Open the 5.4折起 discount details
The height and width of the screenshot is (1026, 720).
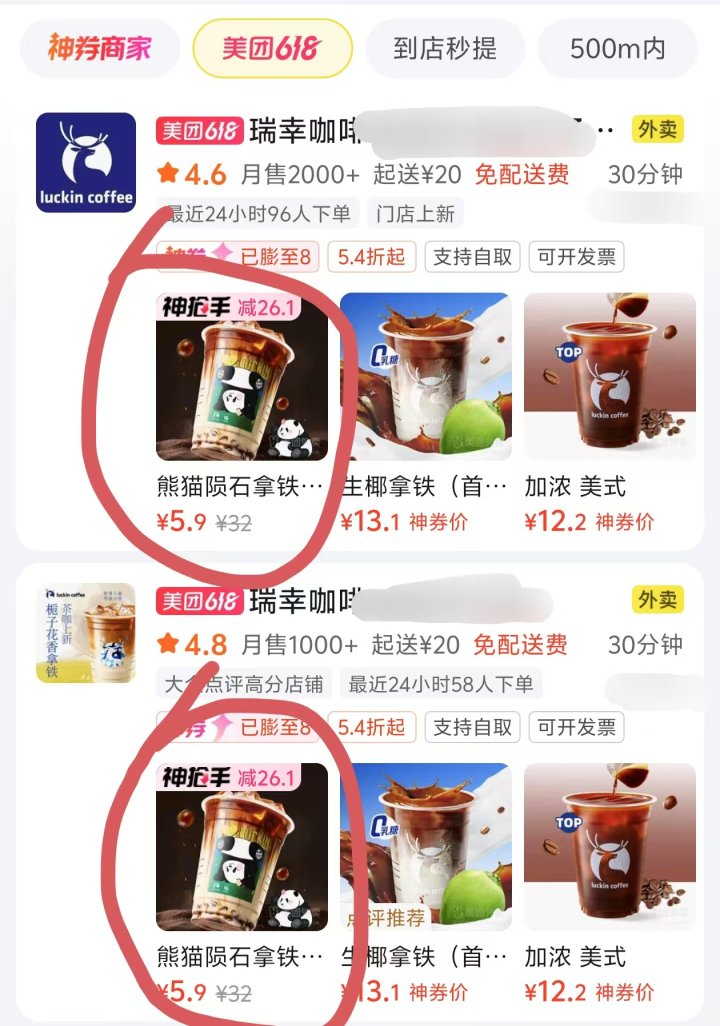(x=369, y=257)
